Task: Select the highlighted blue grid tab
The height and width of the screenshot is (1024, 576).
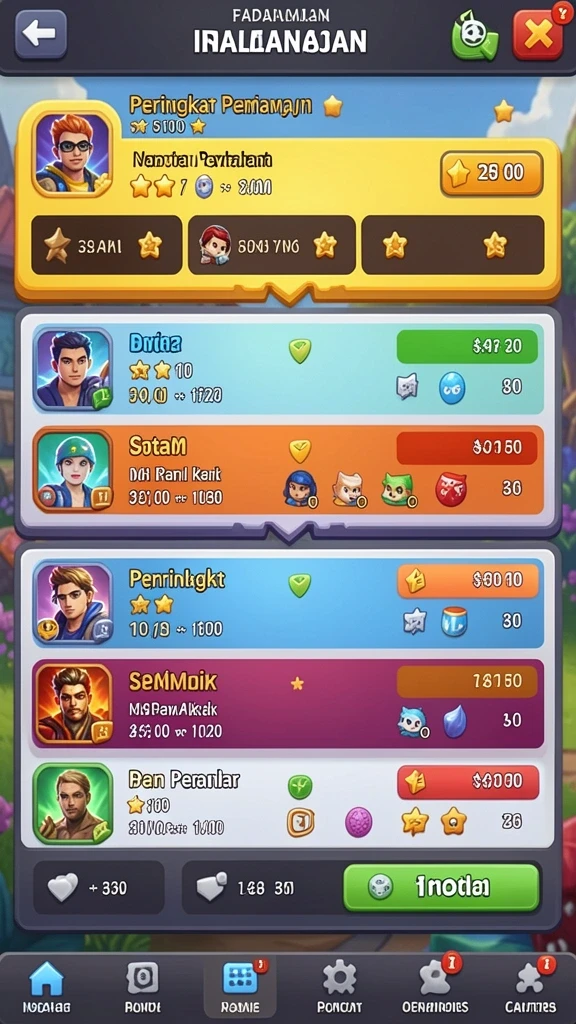Action: pyautogui.click(x=240, y=988)
